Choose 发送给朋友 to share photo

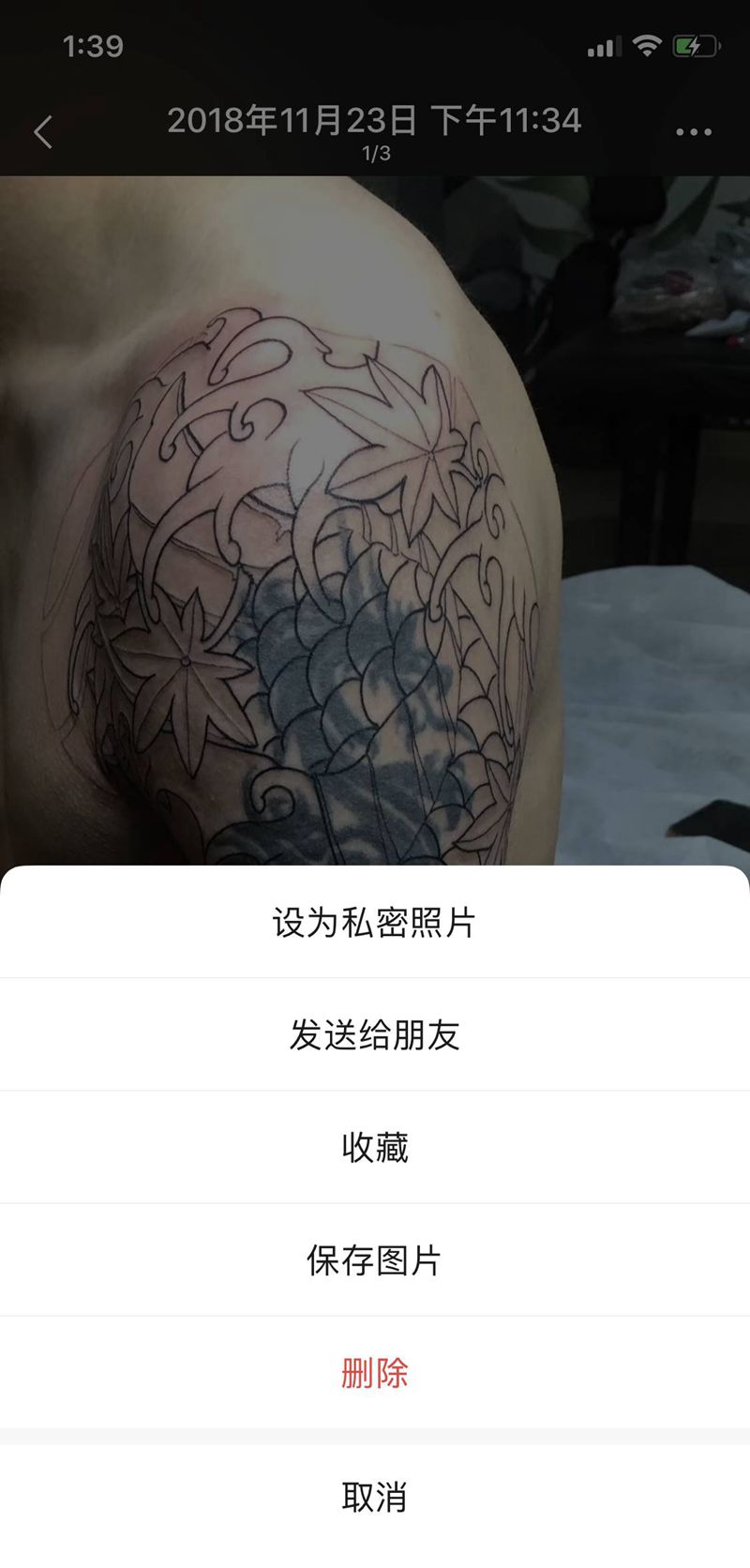tap(374, 1035)
